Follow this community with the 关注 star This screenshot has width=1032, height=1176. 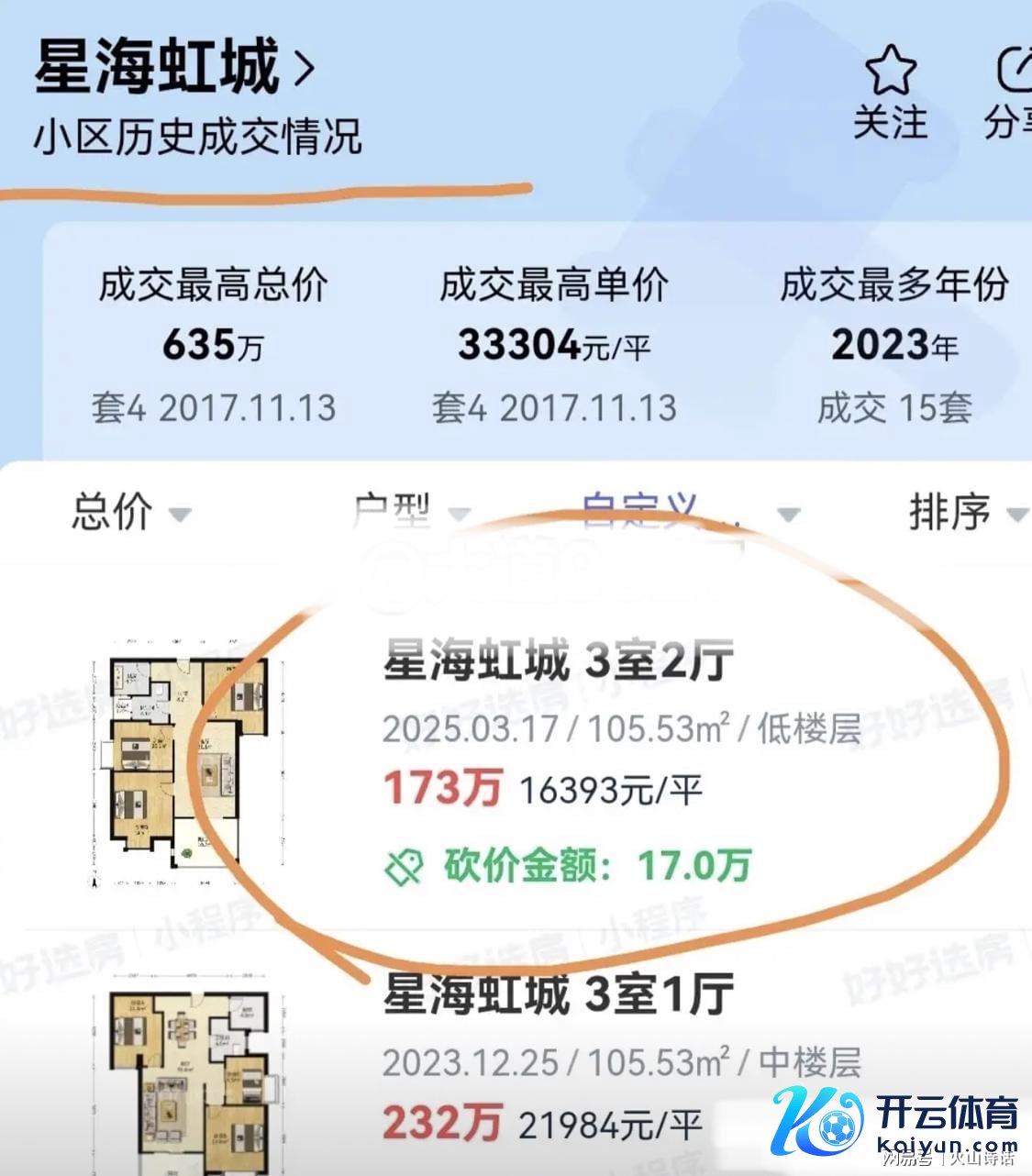890,94
